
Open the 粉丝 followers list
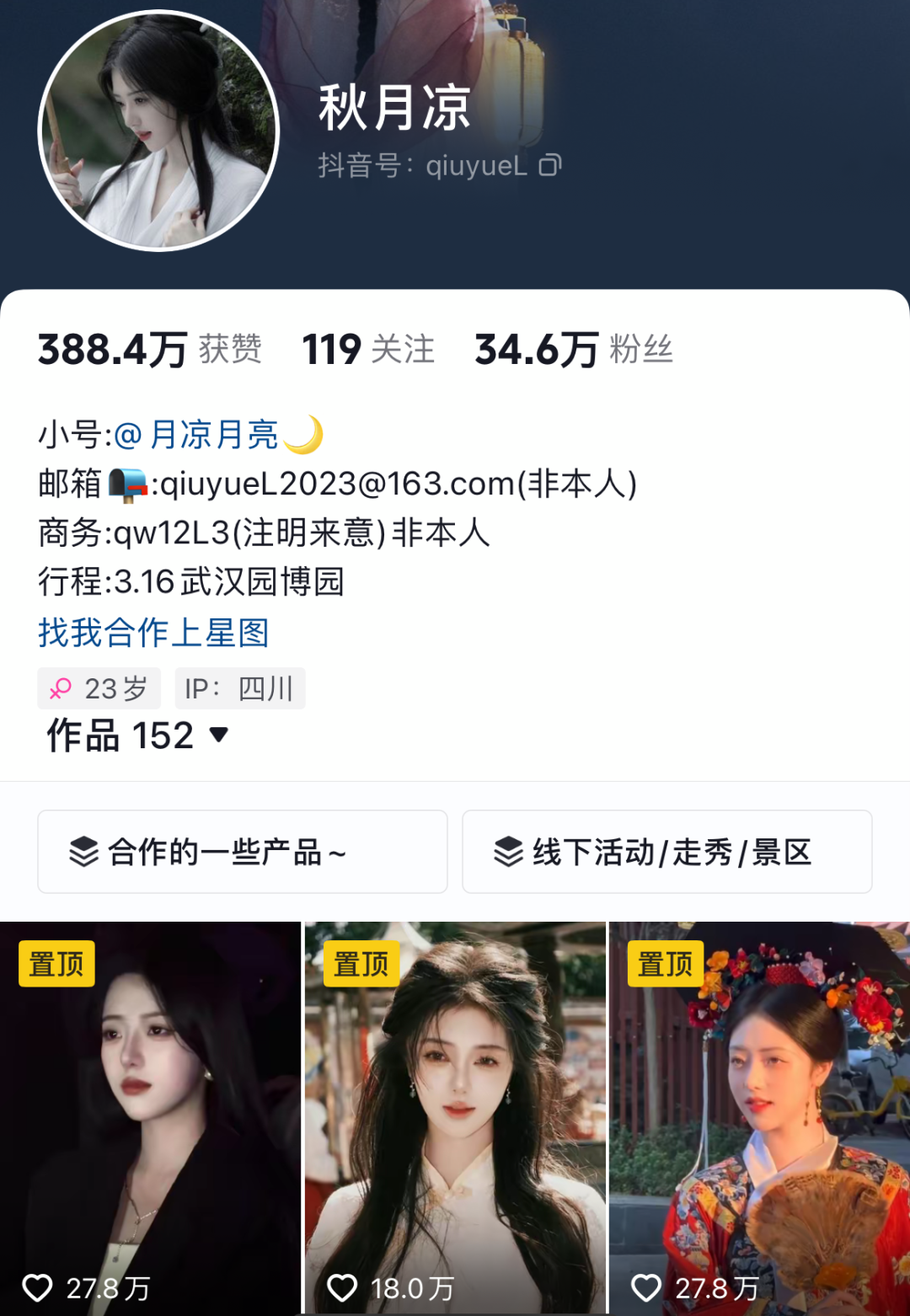point(574,350)
